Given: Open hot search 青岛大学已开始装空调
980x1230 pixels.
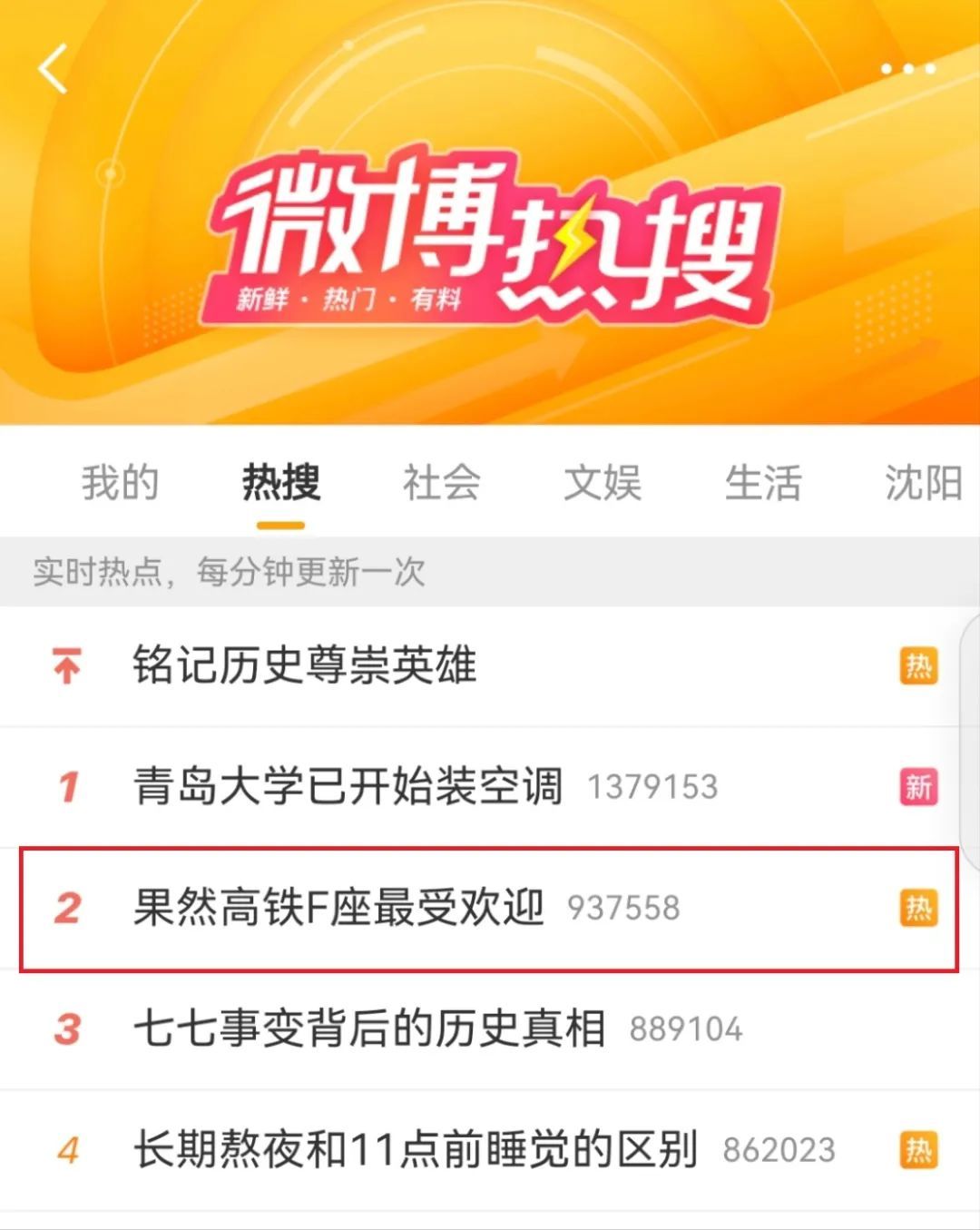Looking at the screenshot, I should (x=348, y=786).
